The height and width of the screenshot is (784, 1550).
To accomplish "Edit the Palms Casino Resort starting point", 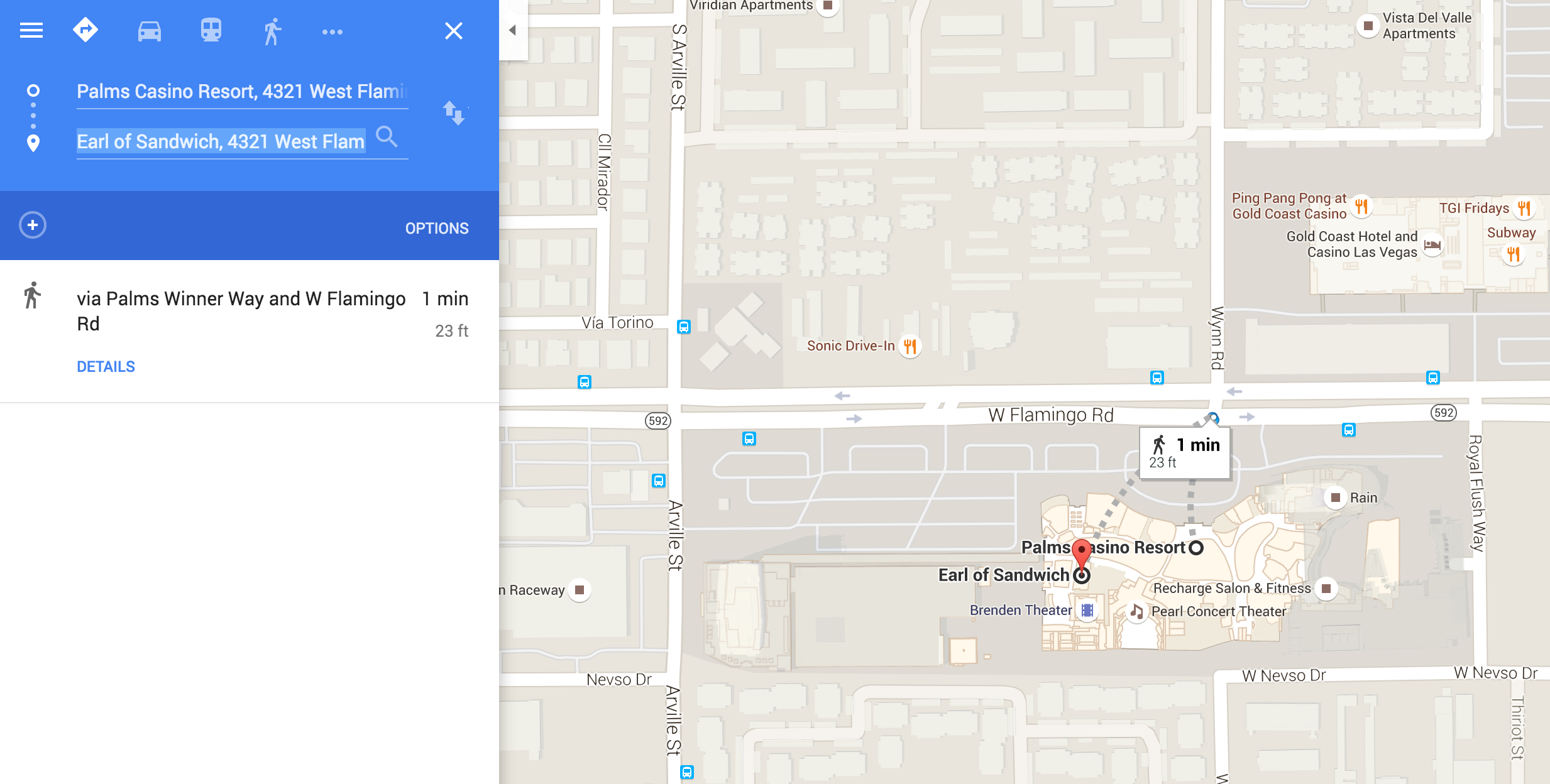I will coord(242,92).
